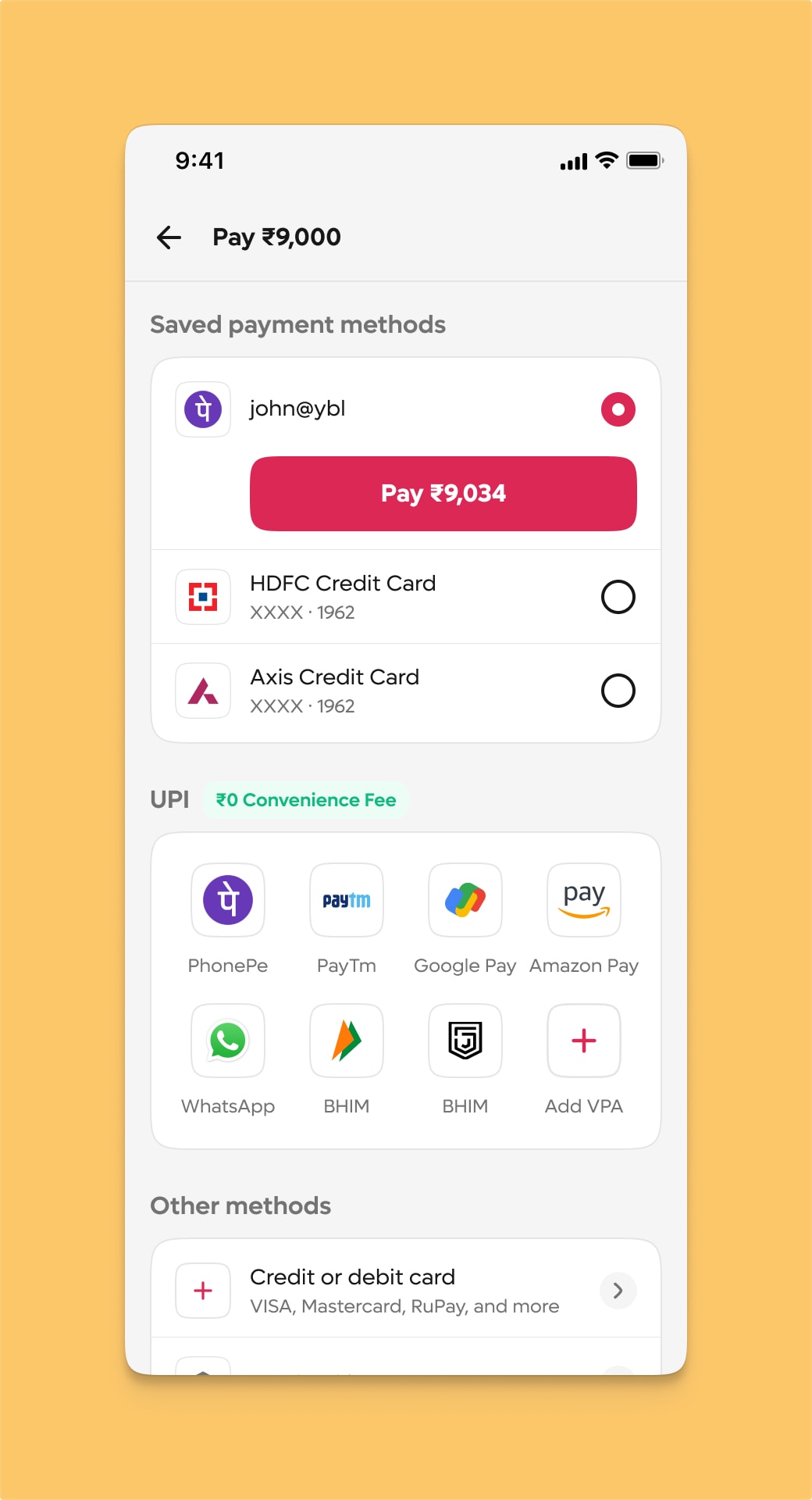Go back using the arrow icon

[169, 237]
